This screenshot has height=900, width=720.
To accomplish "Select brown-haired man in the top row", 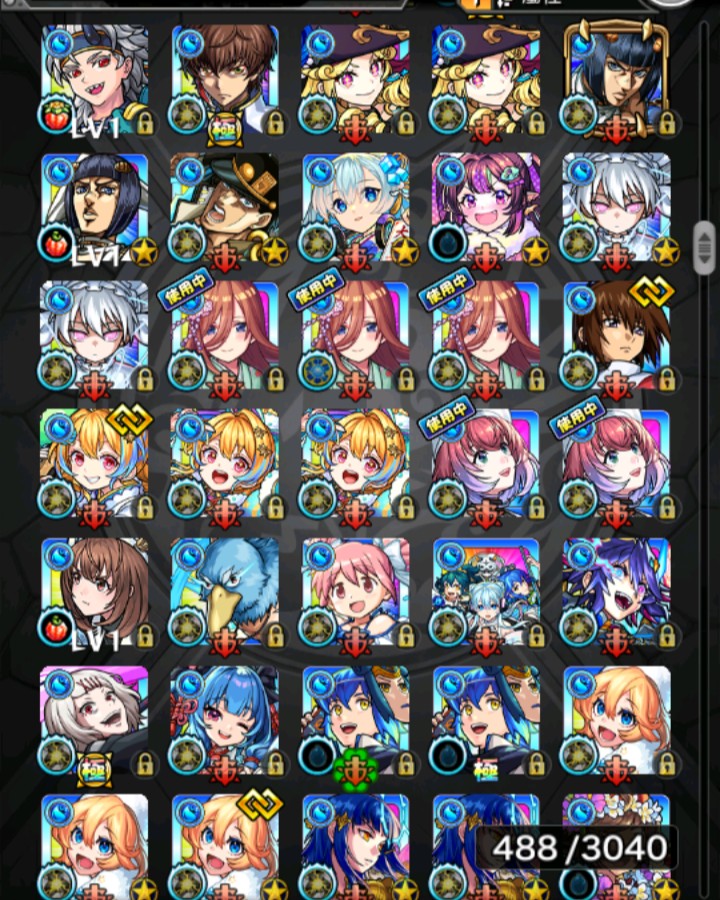I will [225, 78].
